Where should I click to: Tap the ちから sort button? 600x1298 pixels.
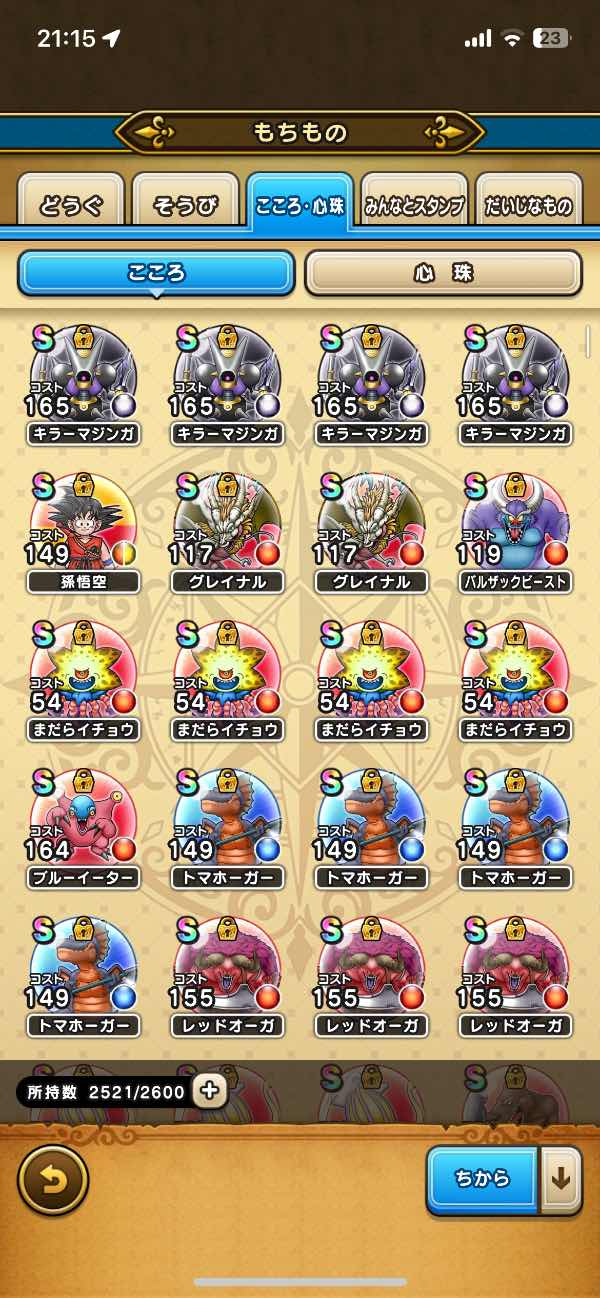(483, 1179)
